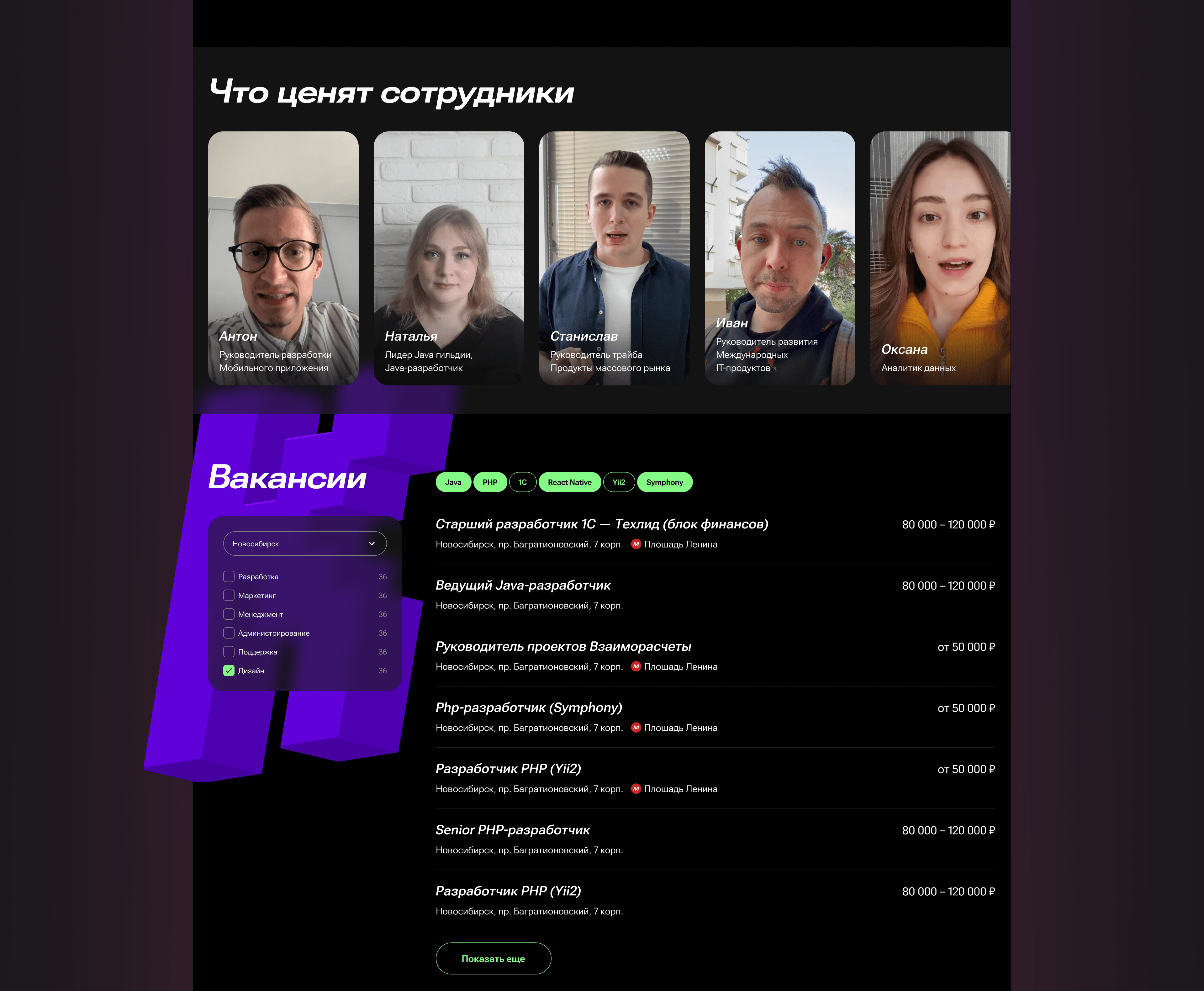Select the Java filter chip
Screen dimensions: 1204x991
pos(453,482)
